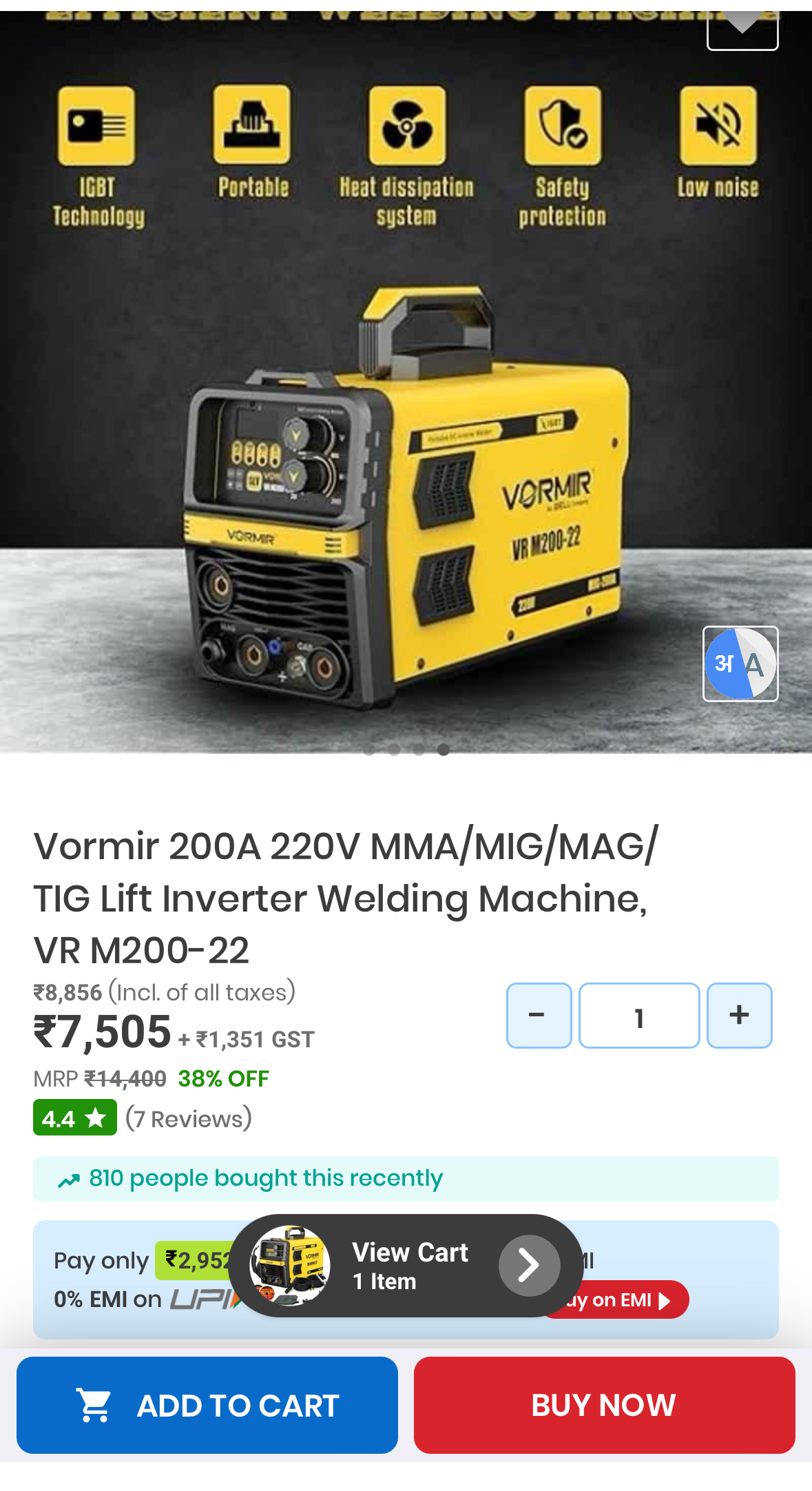Increase quantity with the plus button
Image resolution: width=812 pixels, height=1491 pixels.
tap(739, 1015)
